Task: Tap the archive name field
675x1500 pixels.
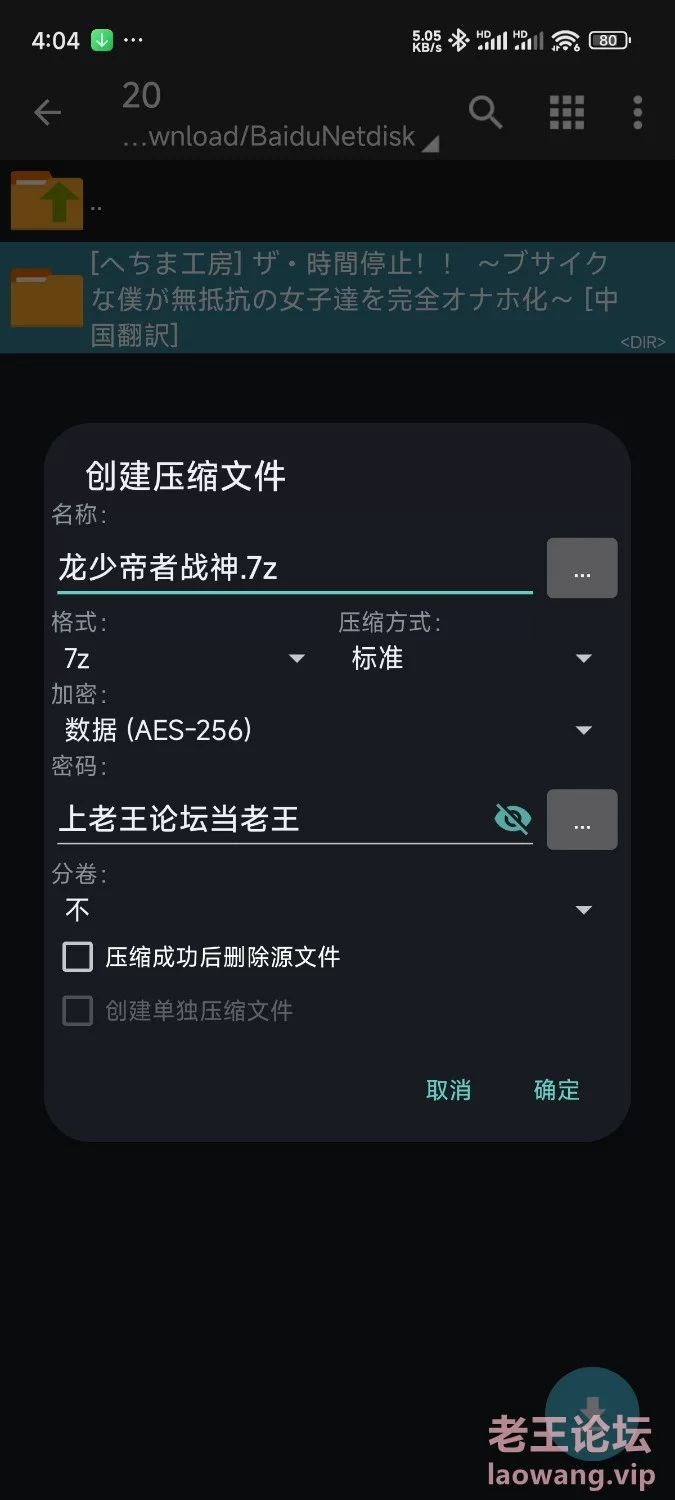Action: (x=295, y=568)
